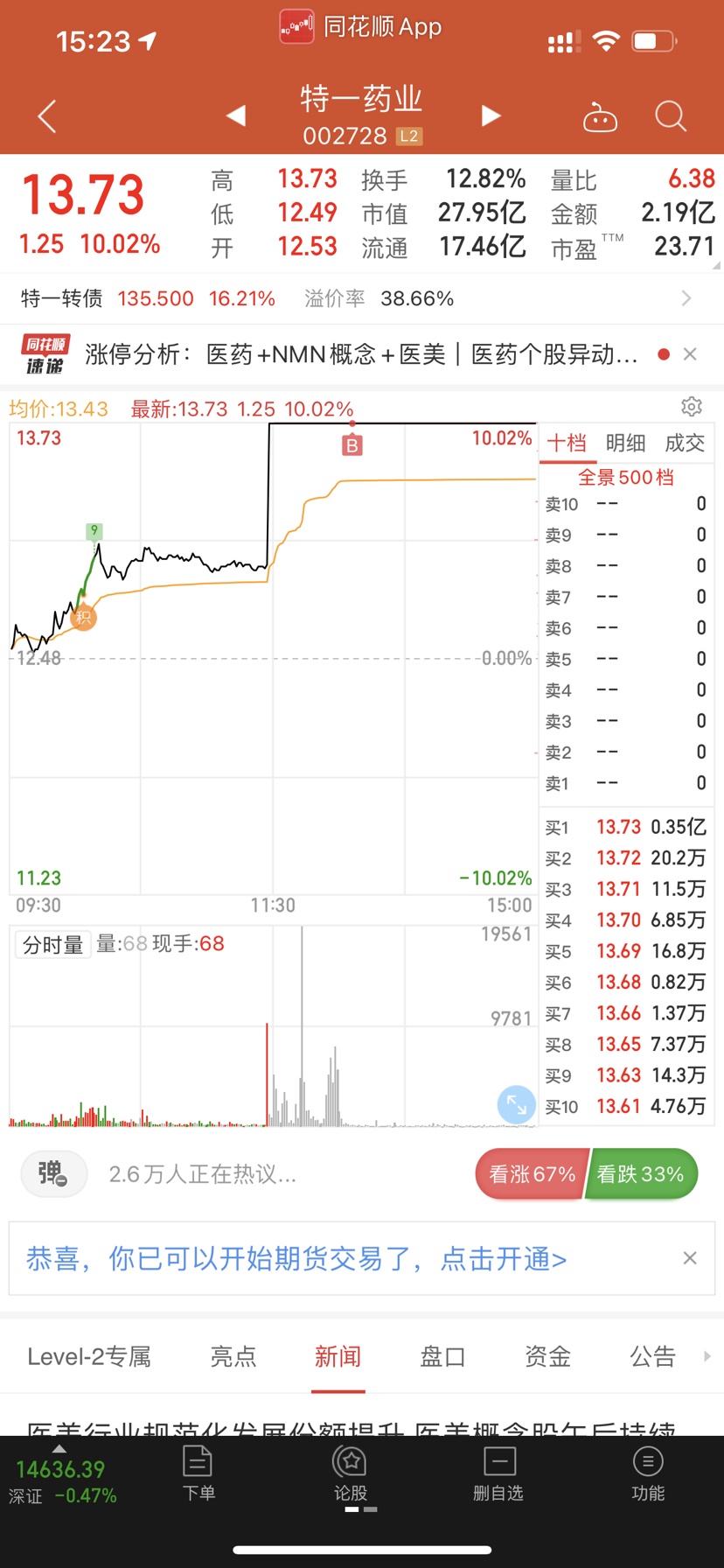Open chart settings gear icon
Image resolution: width=724 pixels, height=1568 pixels.
pyautogui.click(x=692, y=407)
